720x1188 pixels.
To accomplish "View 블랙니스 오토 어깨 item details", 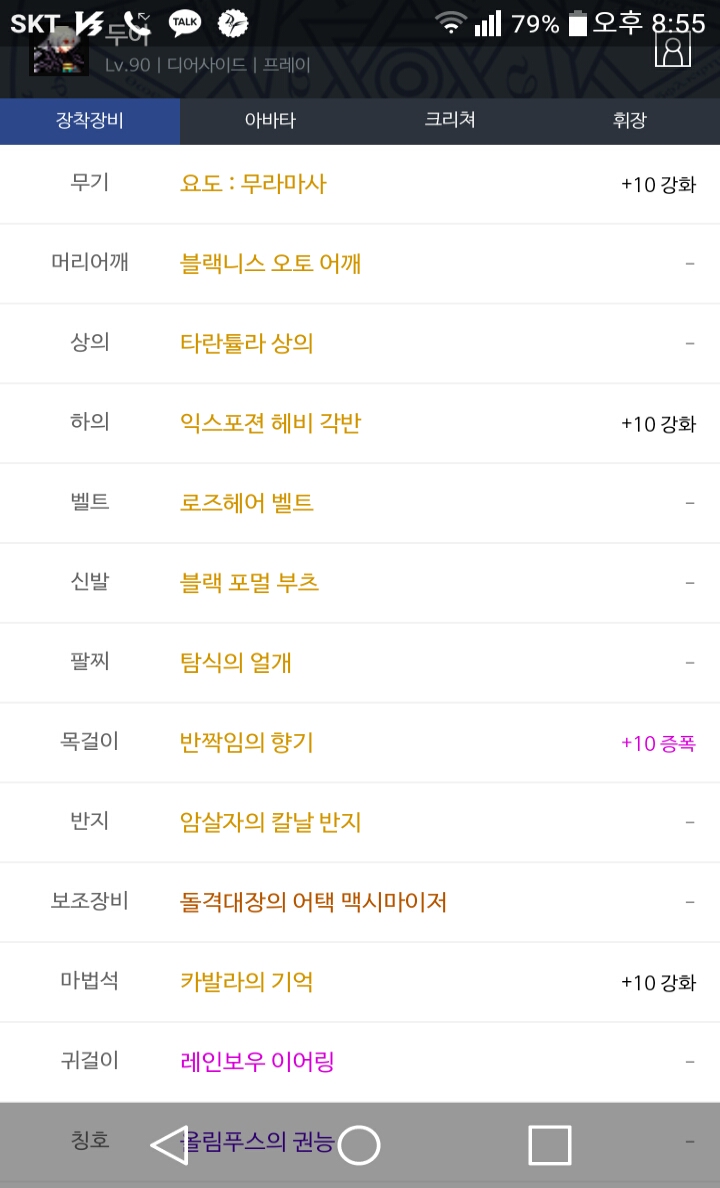I will 271,264.
